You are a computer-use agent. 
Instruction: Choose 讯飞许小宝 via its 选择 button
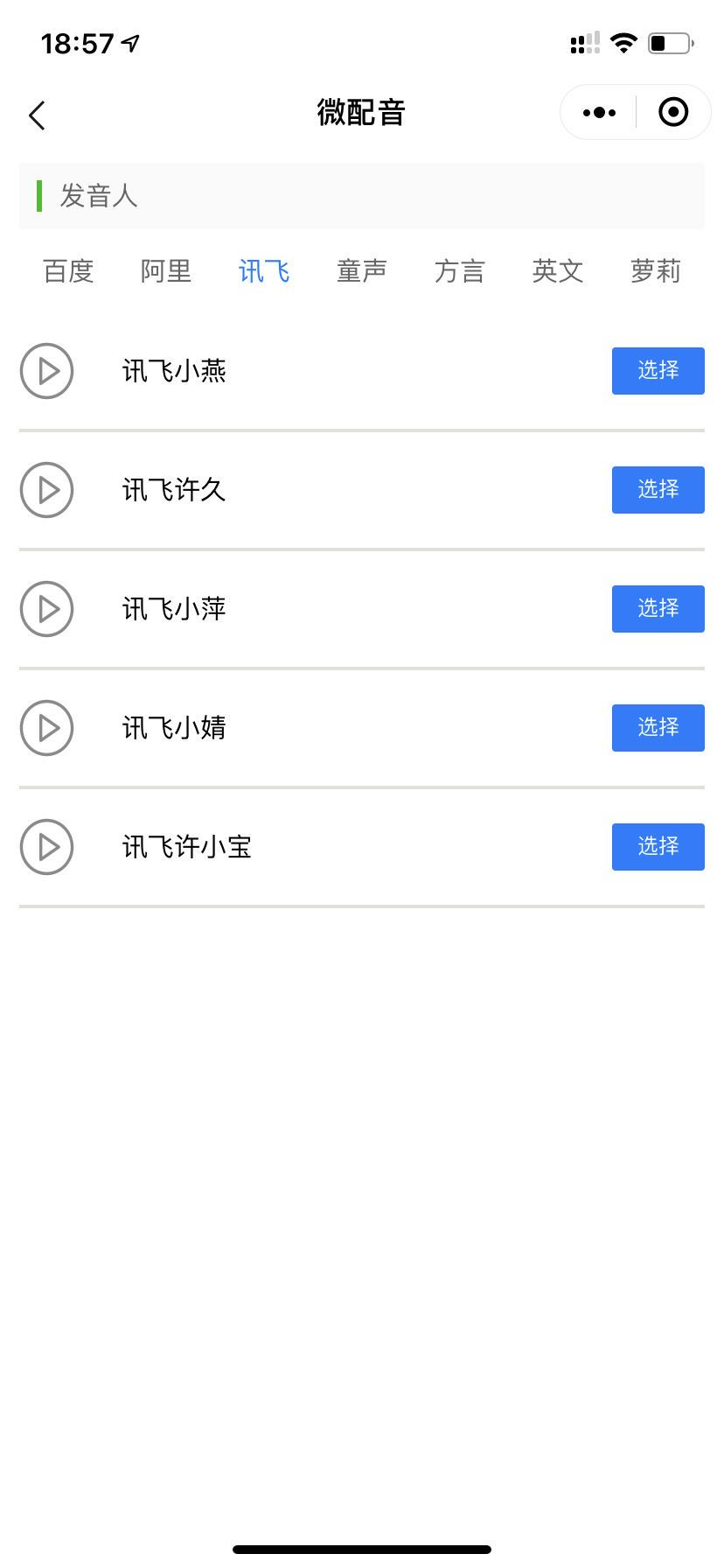pos(658,847)
